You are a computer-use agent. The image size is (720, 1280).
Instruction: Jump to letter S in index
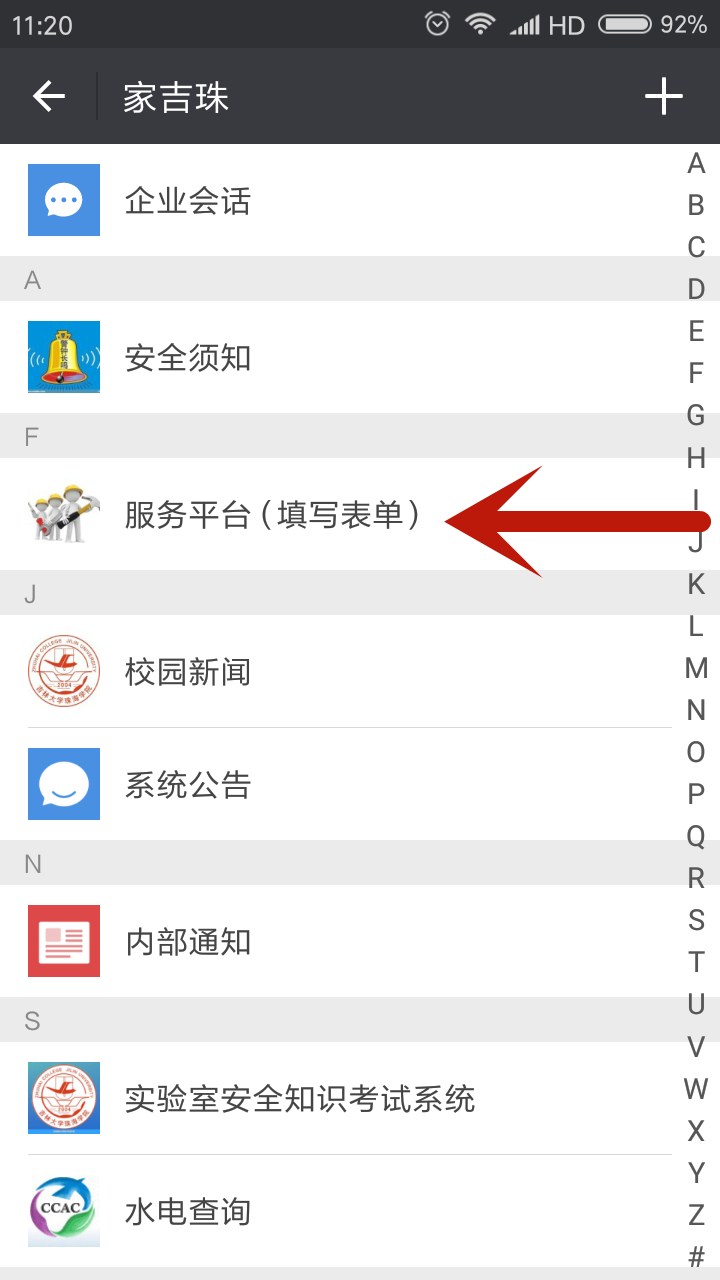point(697,919)
